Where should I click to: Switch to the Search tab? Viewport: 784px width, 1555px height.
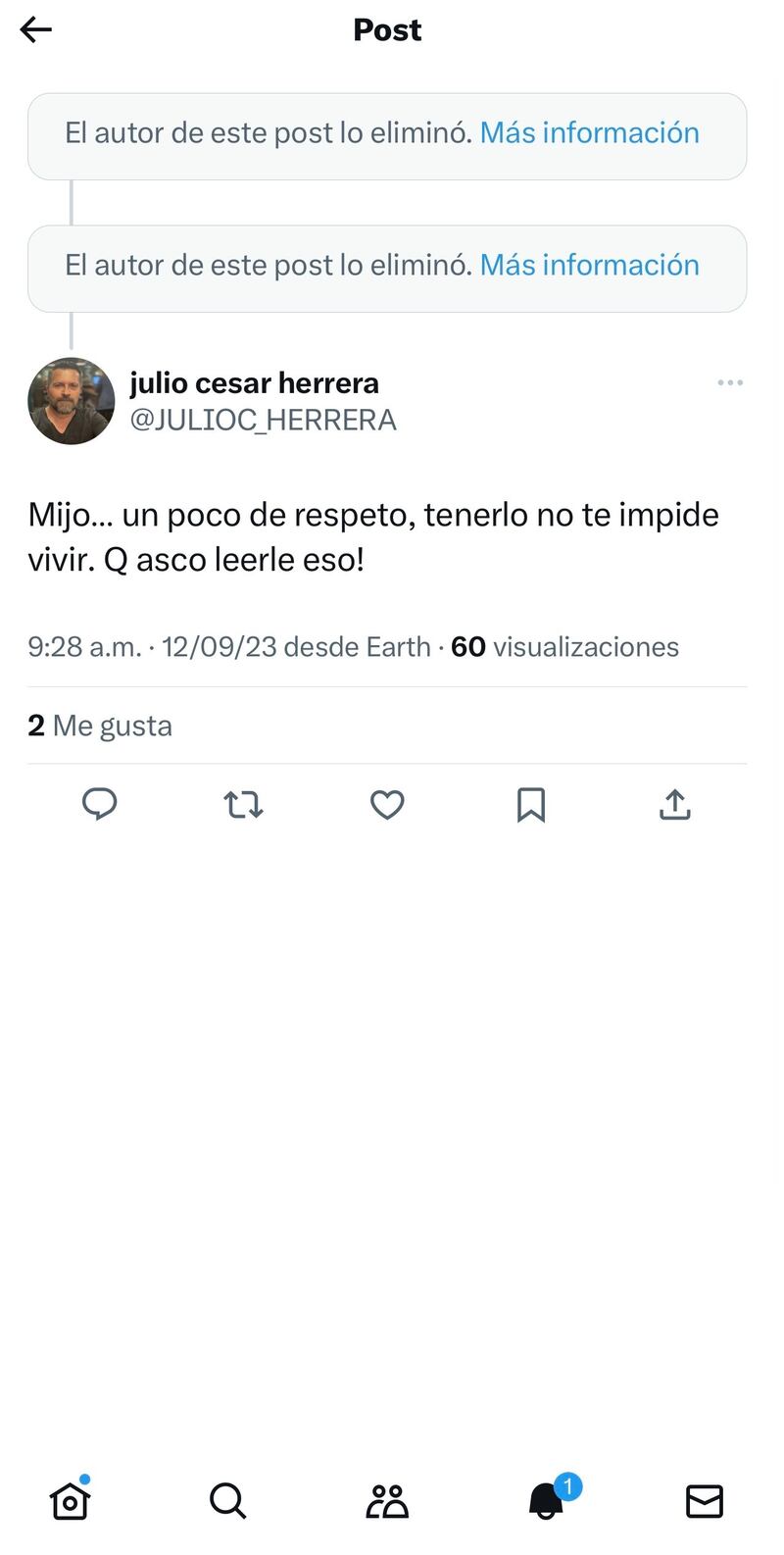point(228,1500)
